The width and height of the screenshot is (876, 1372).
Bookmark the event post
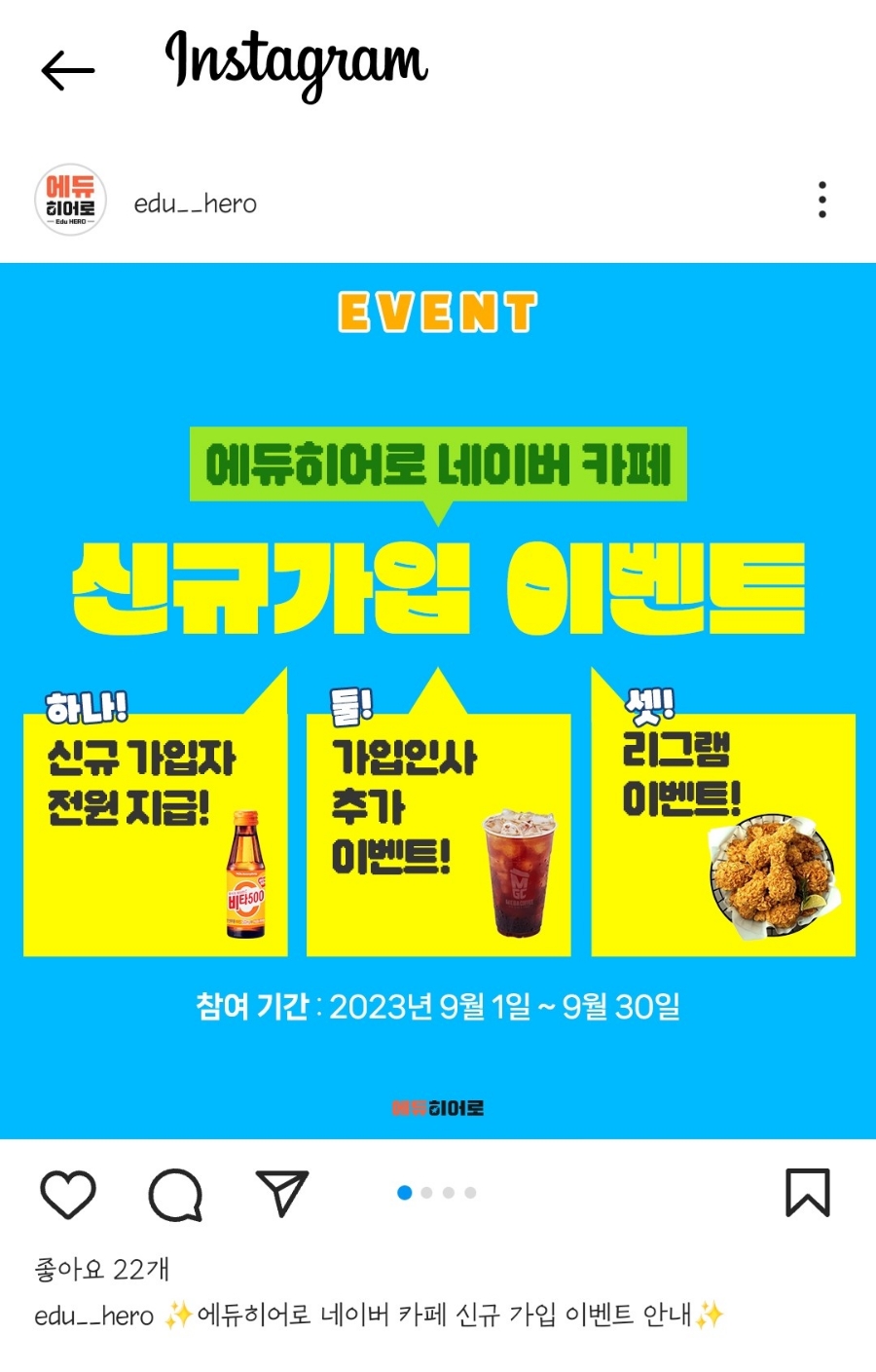tap(807, 1193)
